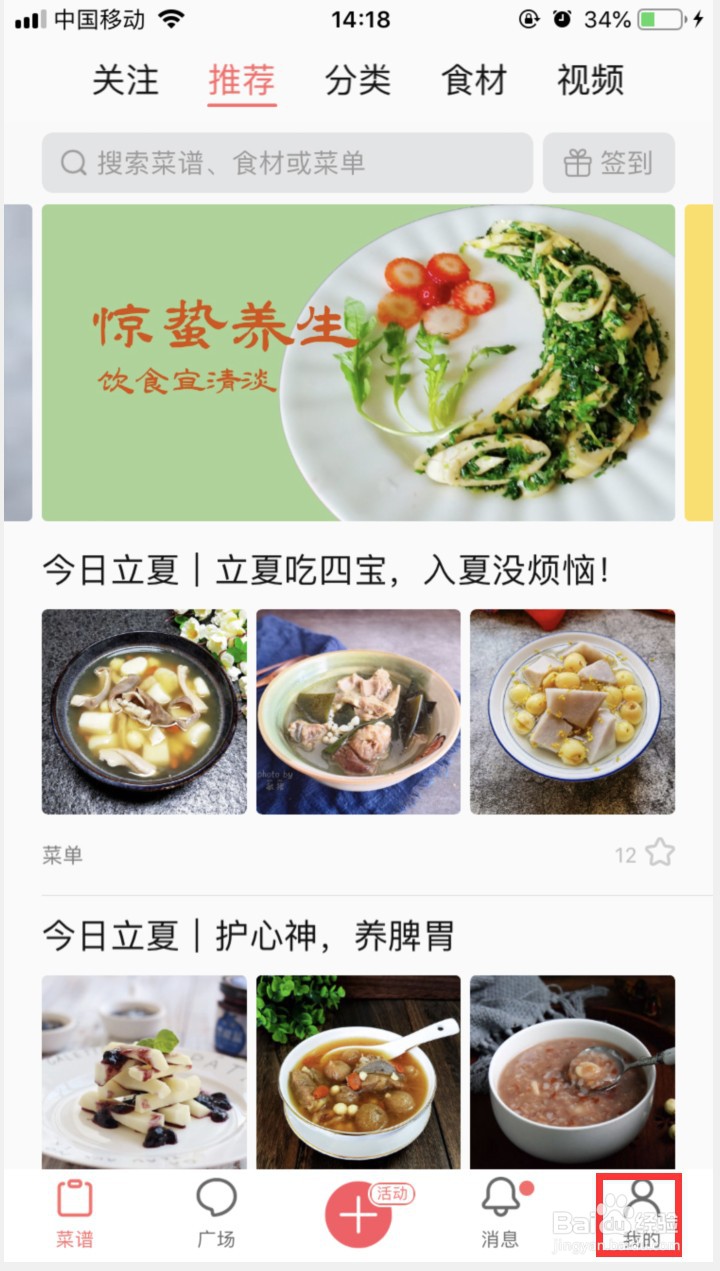Viewport: 720px width, 1271px height.
Task: Tap the red plus publish button
Action: click(x=360, y=1213)
